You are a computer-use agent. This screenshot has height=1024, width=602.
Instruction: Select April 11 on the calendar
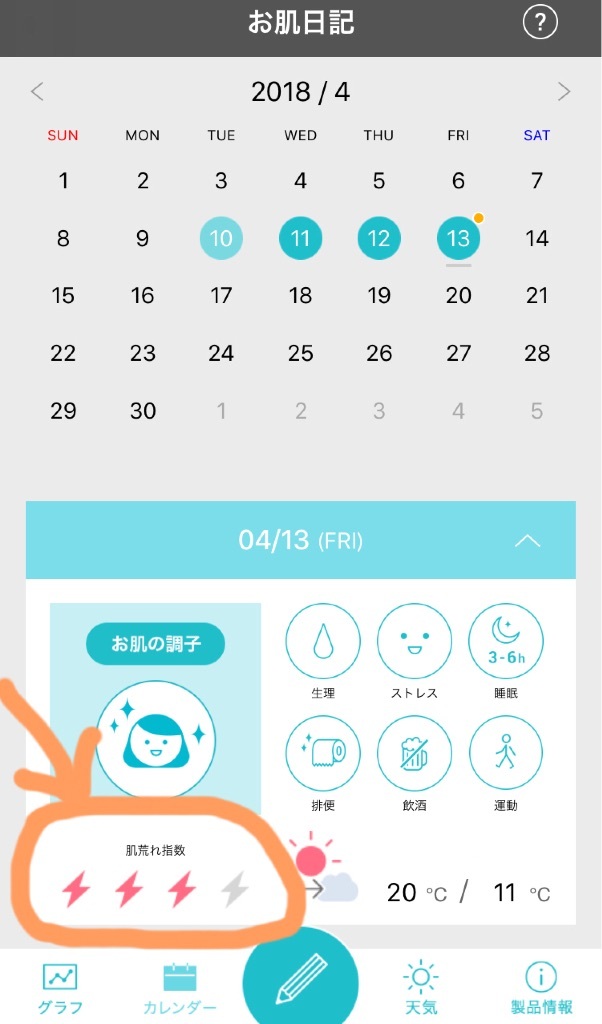(x=300, y=239)
